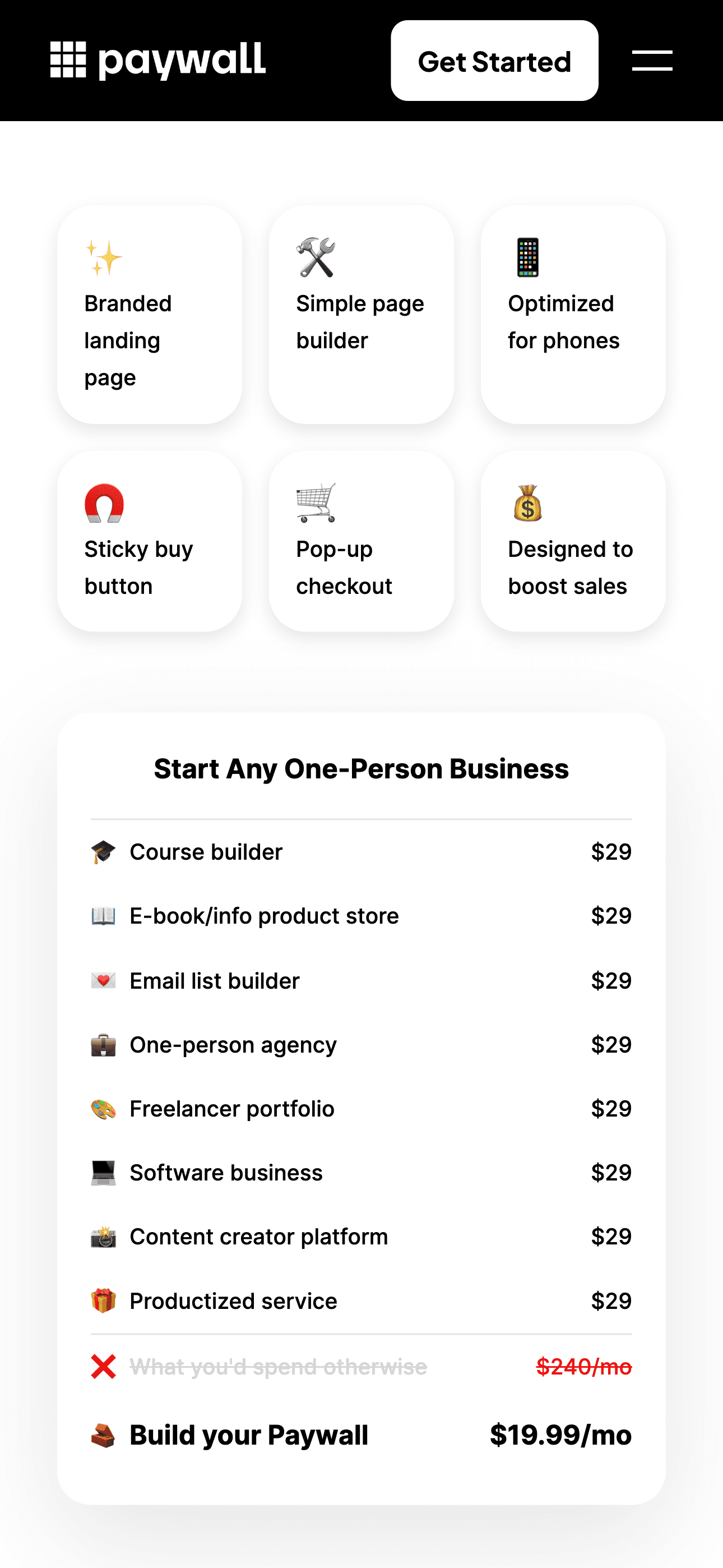Select the briefcase One-person agency icon
Image resolution: width=723 pixels, height=1568 pixels.
[x=105, y=1044]
